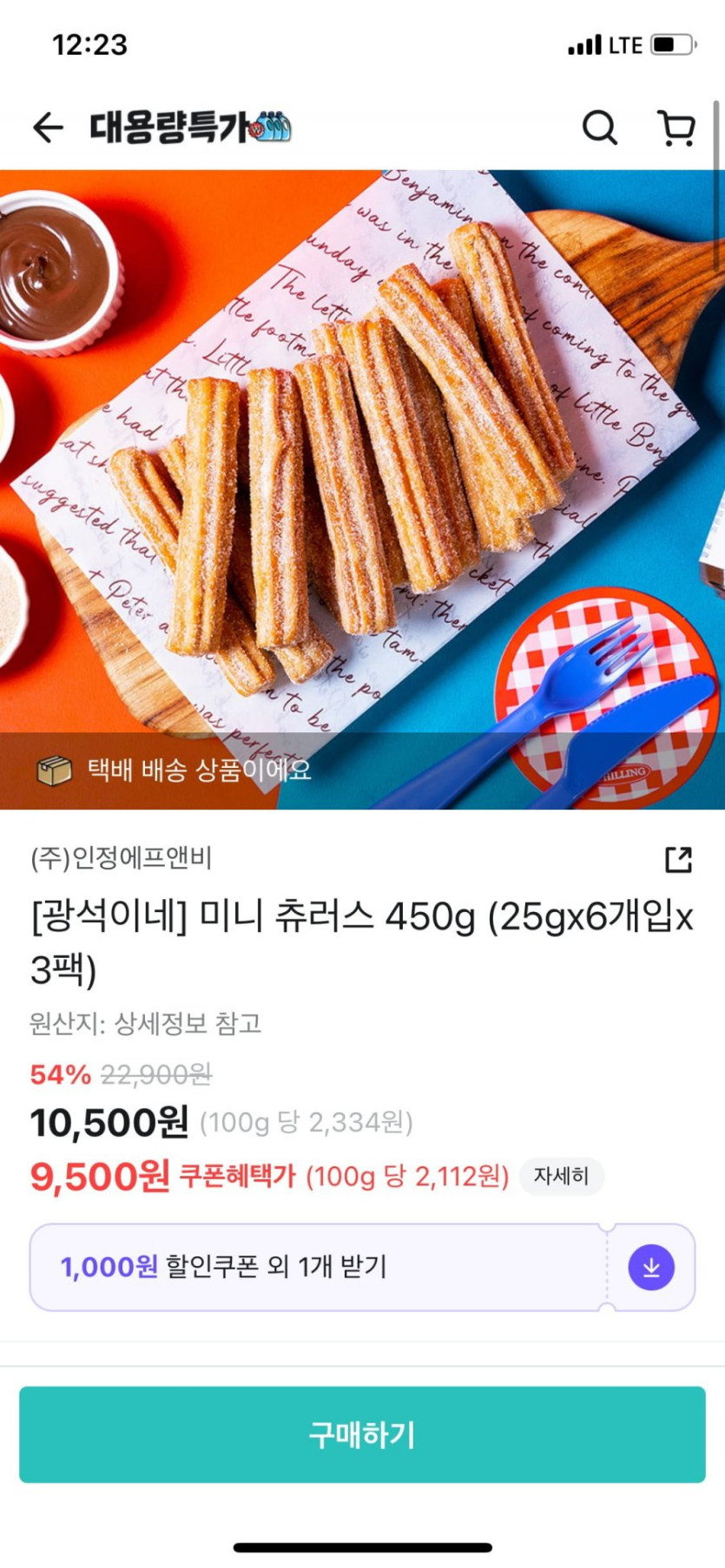Open the (주)인정에프앤비 seller page
The height and width of the screenshot is (1568, 725).
[x=122, y=858]
